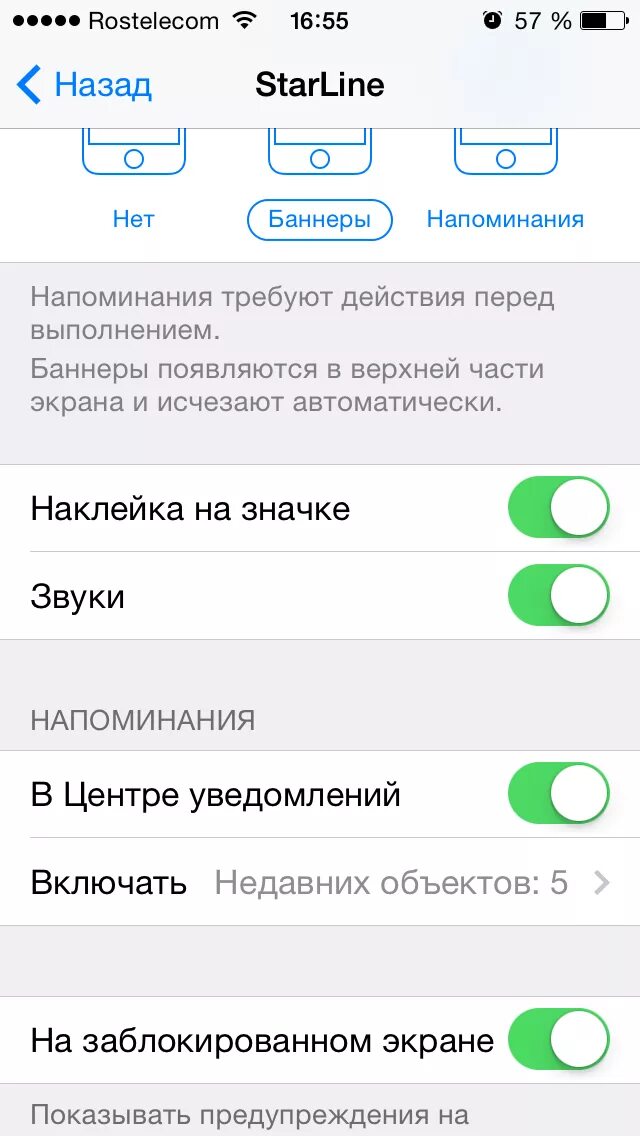This screenshot has width=640, height=1136.
Task: Turn off the Звуки switch
Action: coord(559,596)
